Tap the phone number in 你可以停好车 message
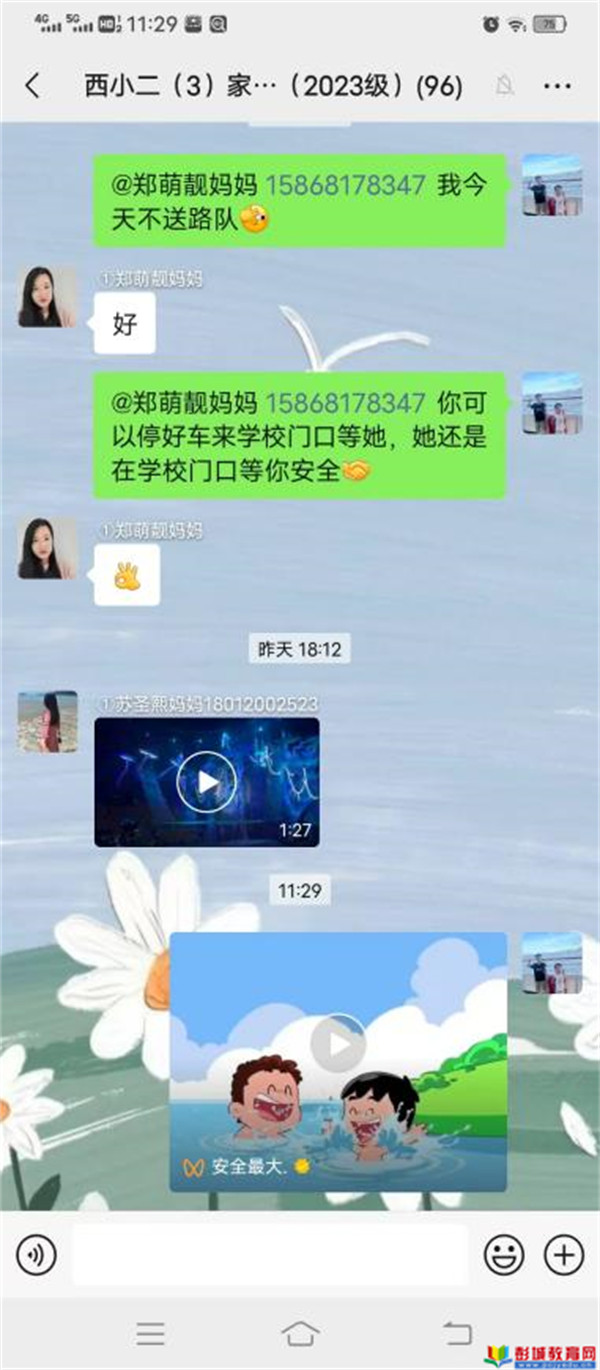The image size is (600, 1370). (345, 403)
